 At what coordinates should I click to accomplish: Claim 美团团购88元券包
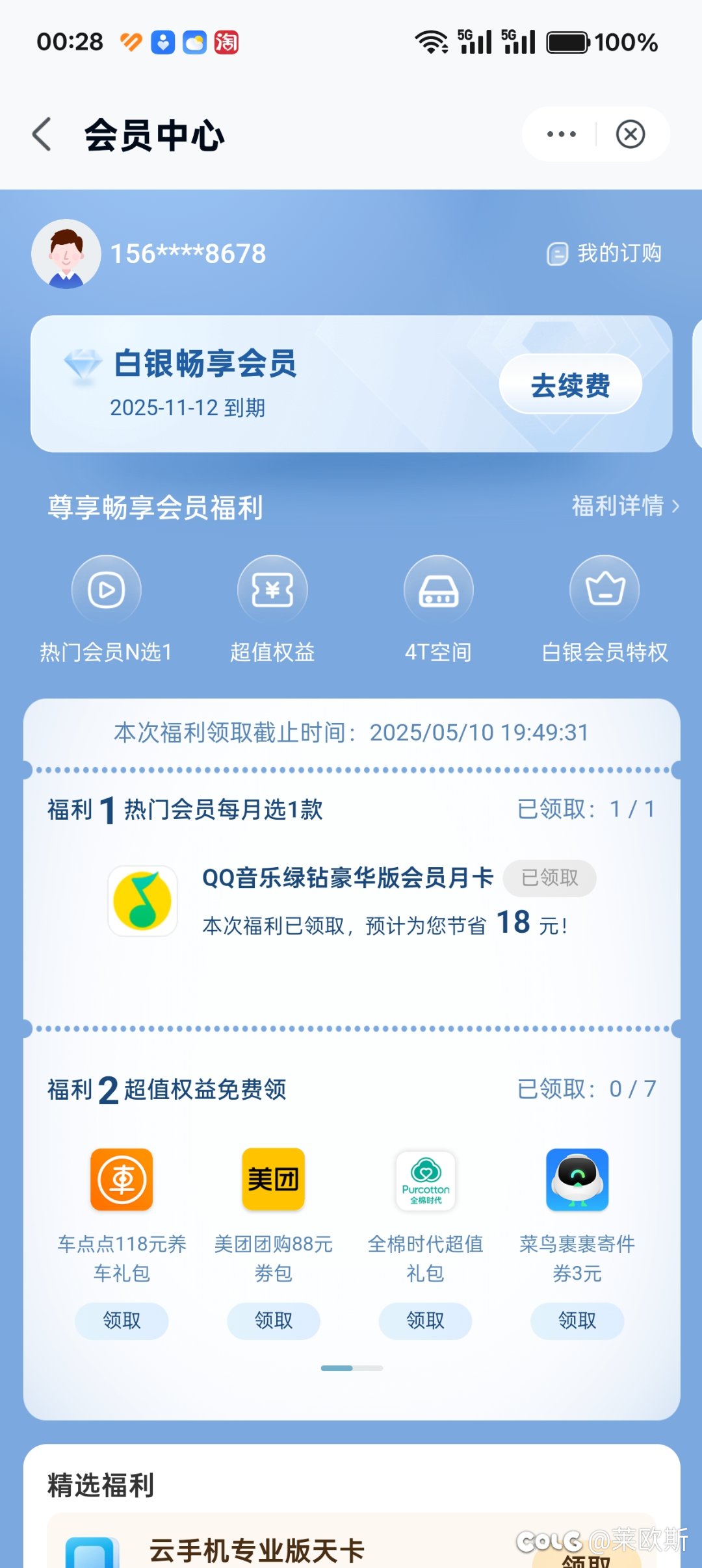pos(274,1321)
